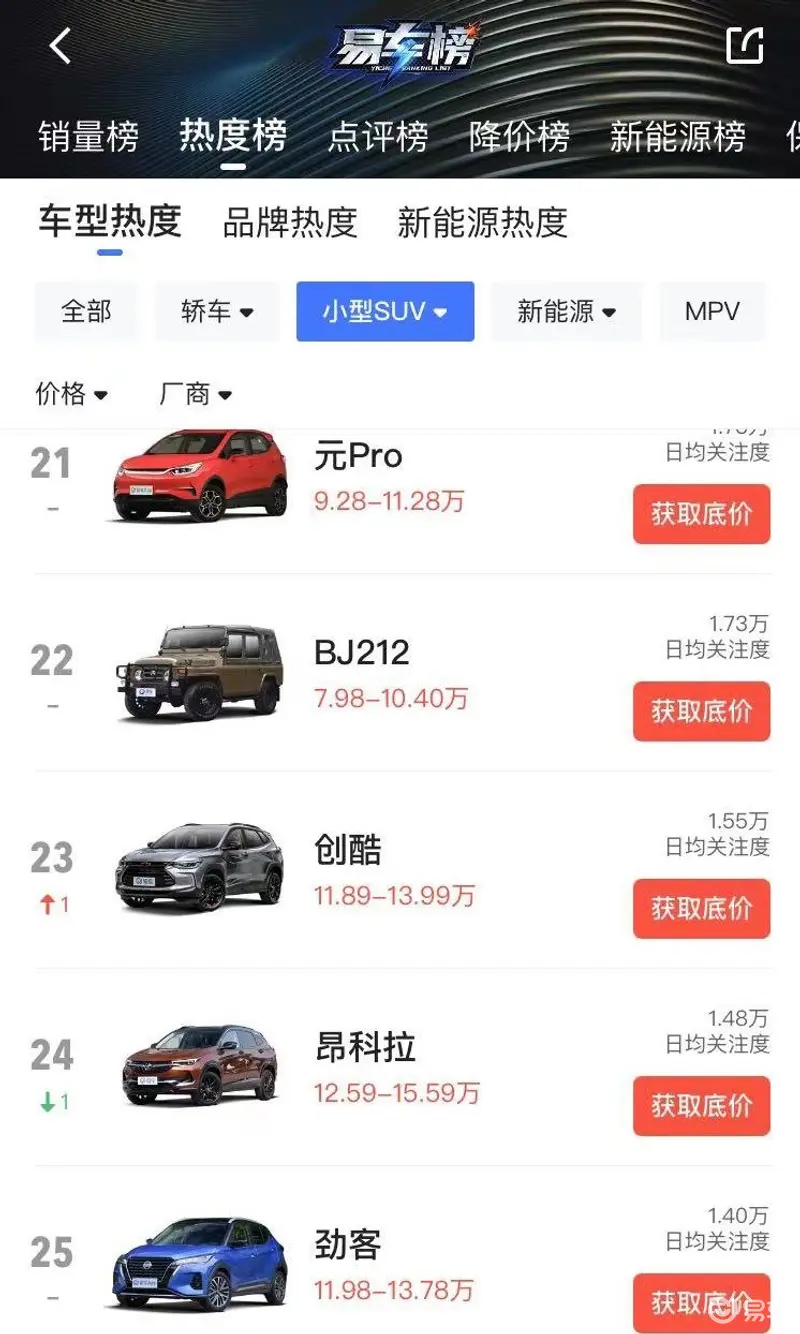The image size is (800, 1334).
Task: Switch to the 销量榜 tab
Action: (88, 136)
